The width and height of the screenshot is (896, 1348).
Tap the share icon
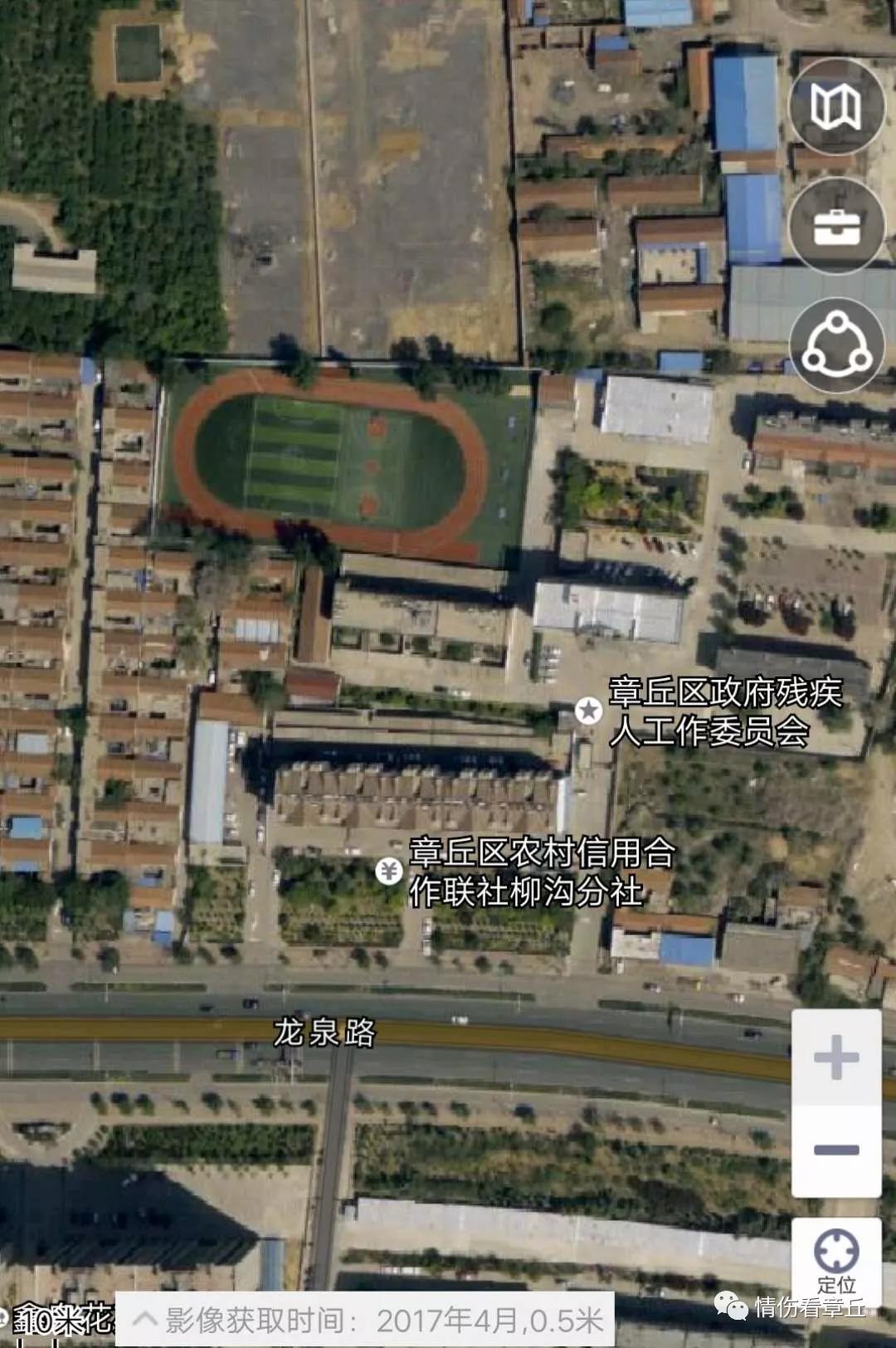coord(836,345)
